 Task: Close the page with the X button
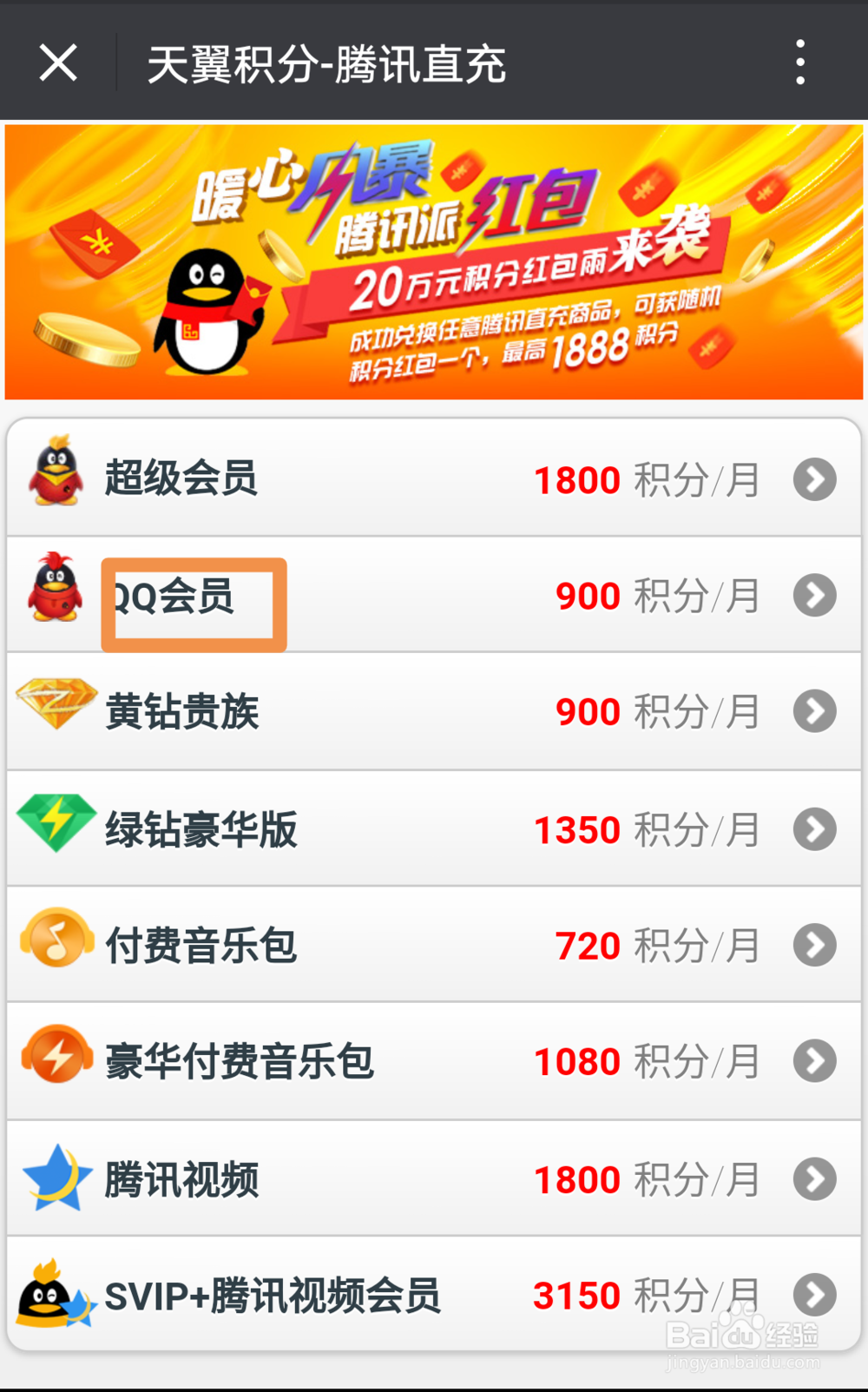point(57,62)
